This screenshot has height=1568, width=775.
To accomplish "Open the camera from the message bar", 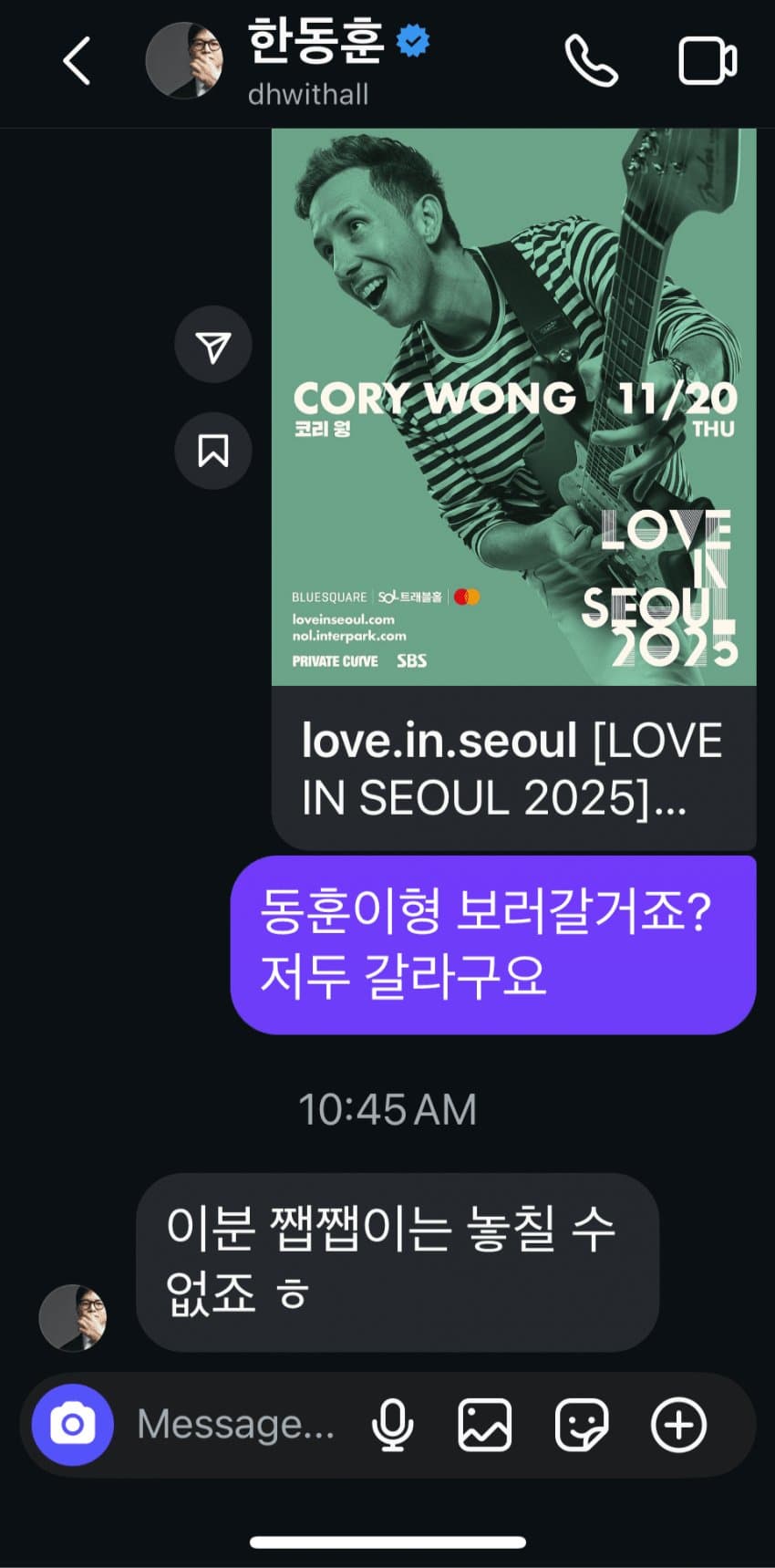I will tap(73, 1425).
